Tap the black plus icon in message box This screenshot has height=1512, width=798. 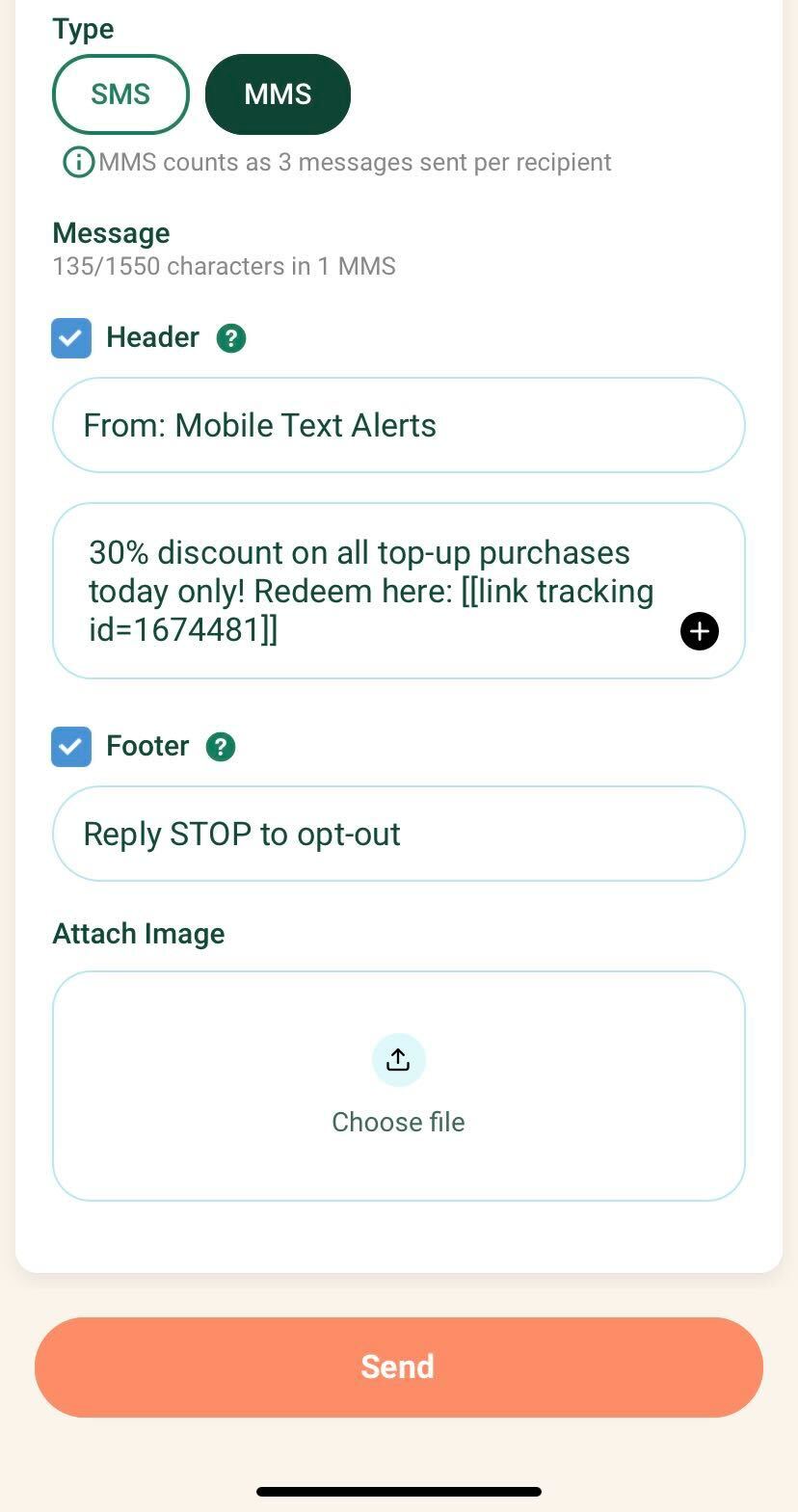(700, 631)
